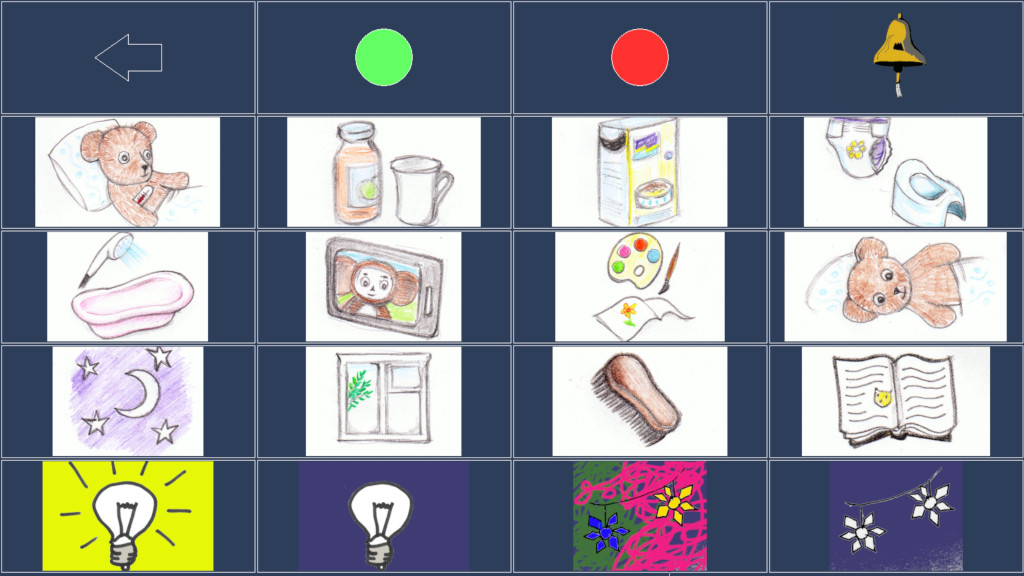Turn on the lit yellow light bulb
The width and height of the screenshot is (1024, 576).
127,516
